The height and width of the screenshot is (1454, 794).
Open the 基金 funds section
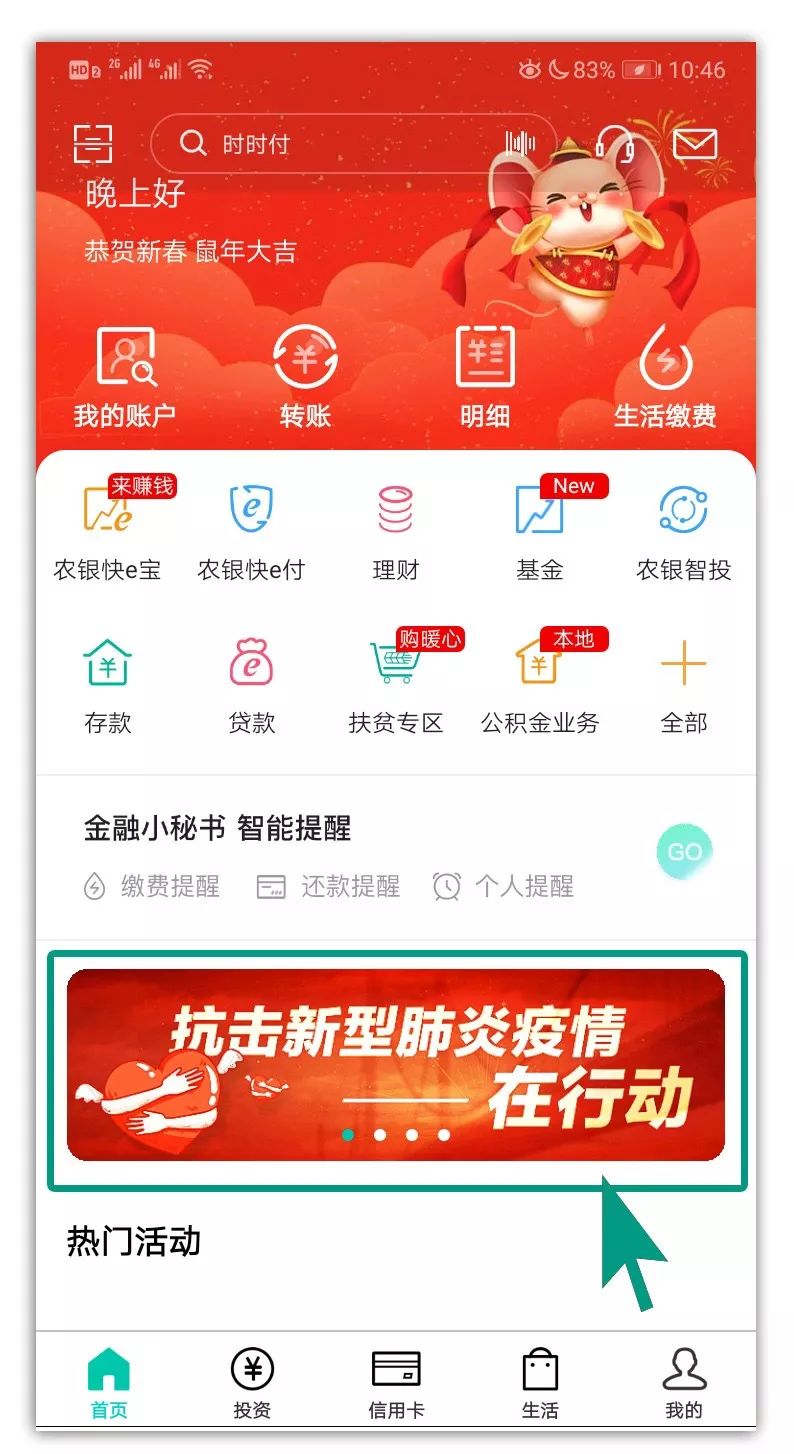(x=539, y=530)
